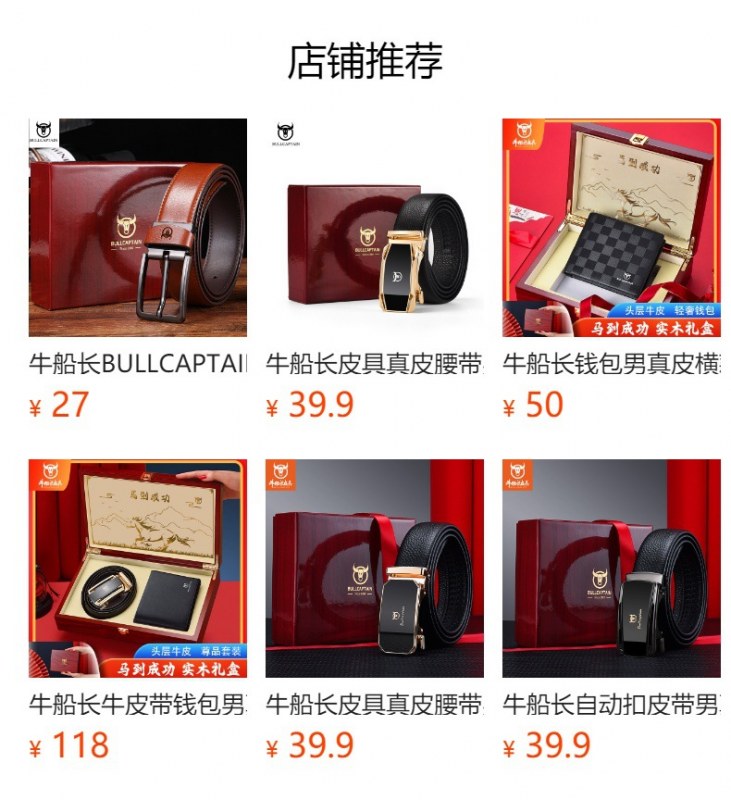View the 牛船长自动扣皮带男 belt product
Viewport: 731px width, 800px height.
611,569
